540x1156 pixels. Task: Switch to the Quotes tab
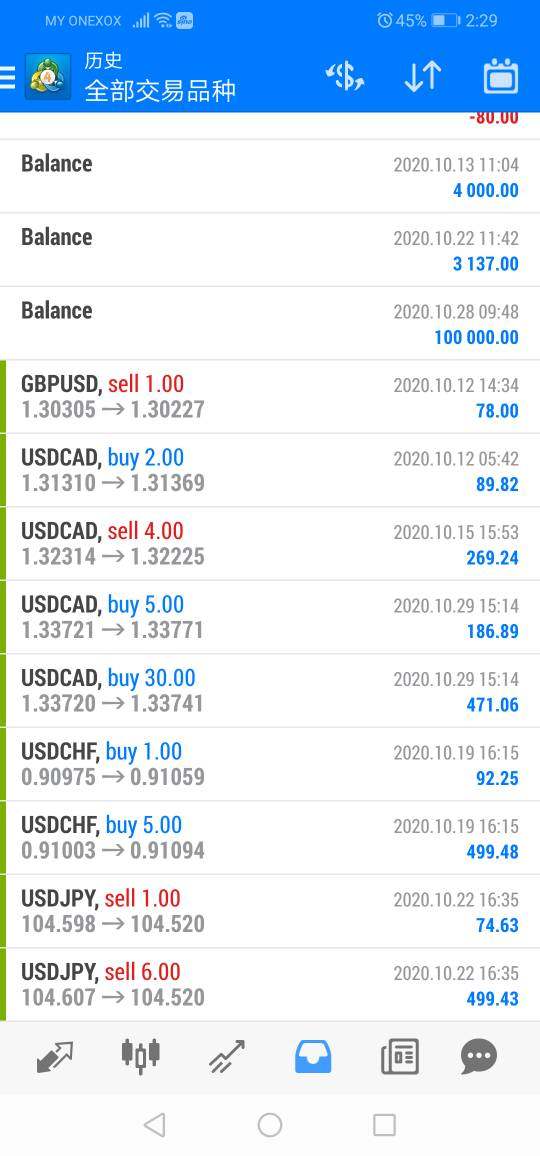55,1057
